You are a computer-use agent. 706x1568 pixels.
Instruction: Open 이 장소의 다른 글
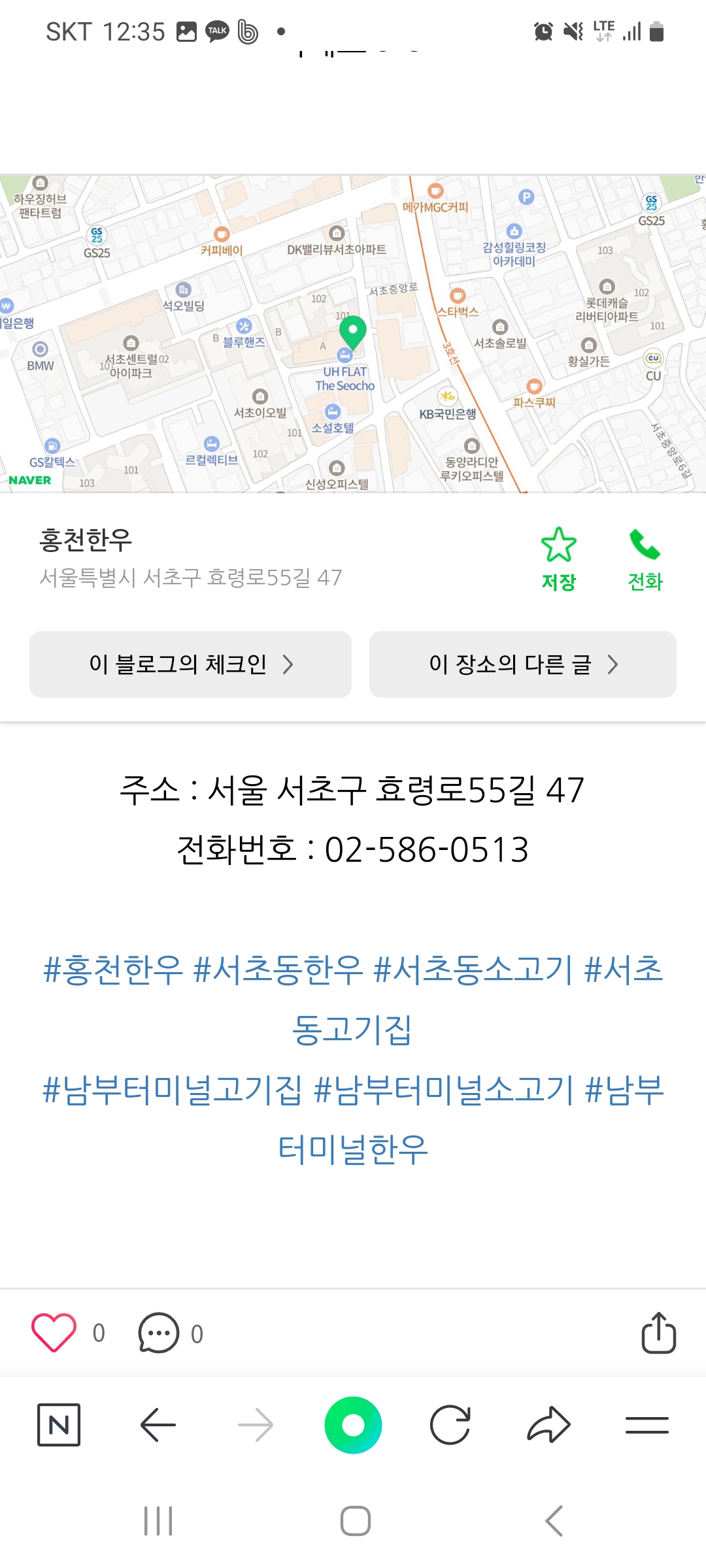click(x=522, y=664)
